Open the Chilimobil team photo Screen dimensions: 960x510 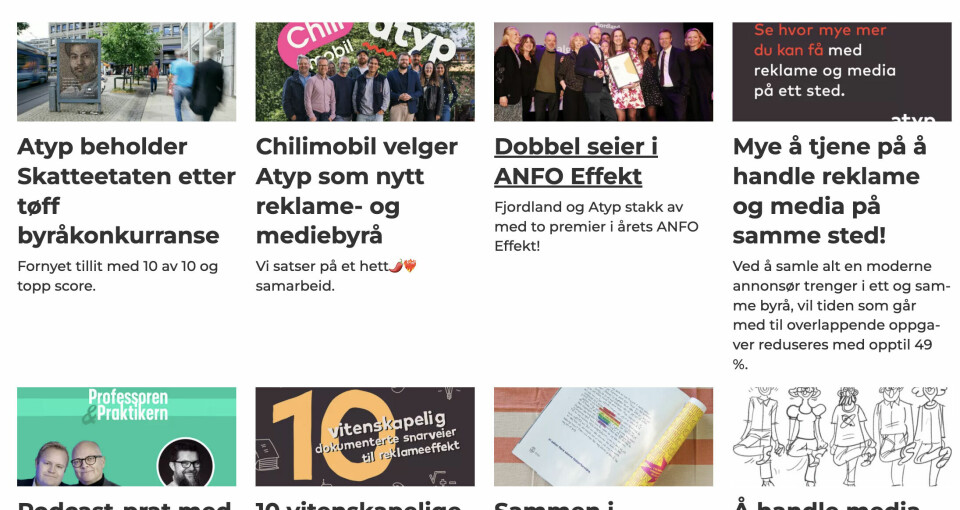[365, 72]
